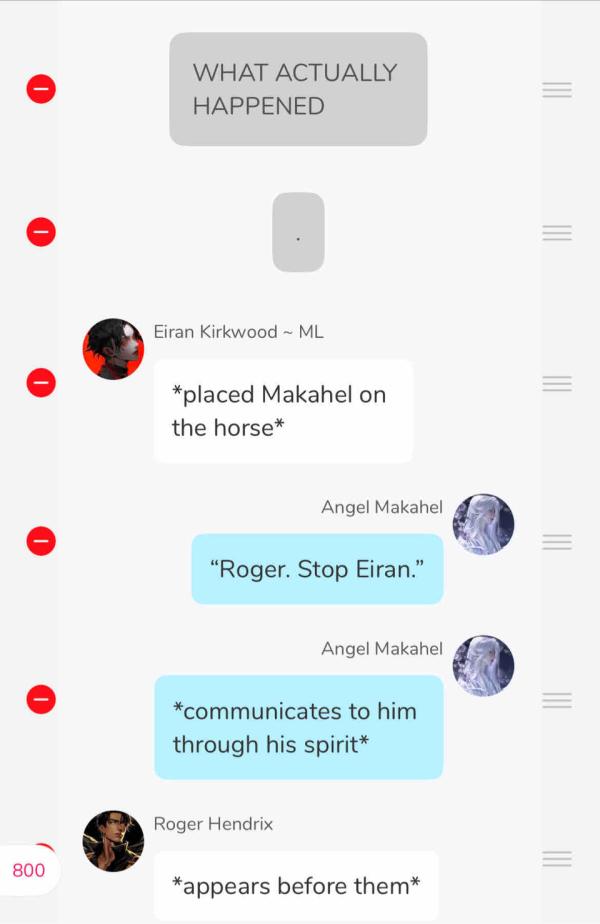This screenshot has width=600, height=924.
Task: Remove the single dot message
Action: click(x=41, y=232)
